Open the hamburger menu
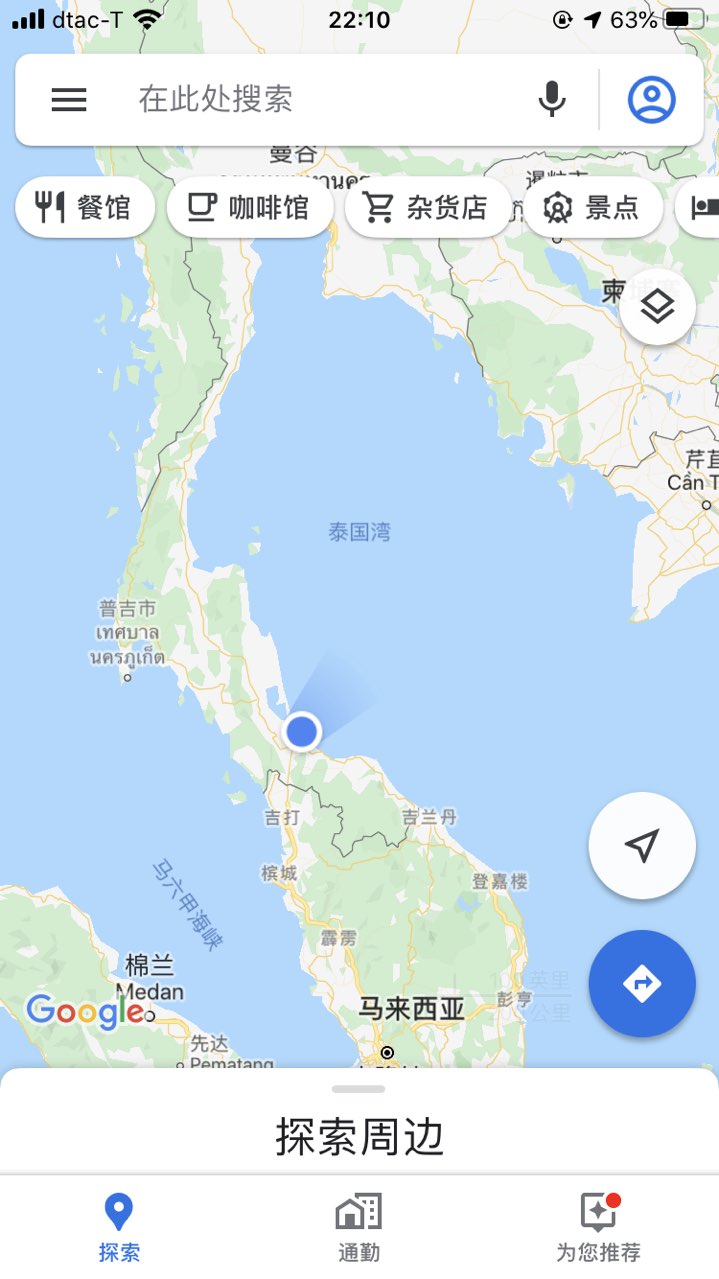 pyautogui.click(x=69, y=99)
